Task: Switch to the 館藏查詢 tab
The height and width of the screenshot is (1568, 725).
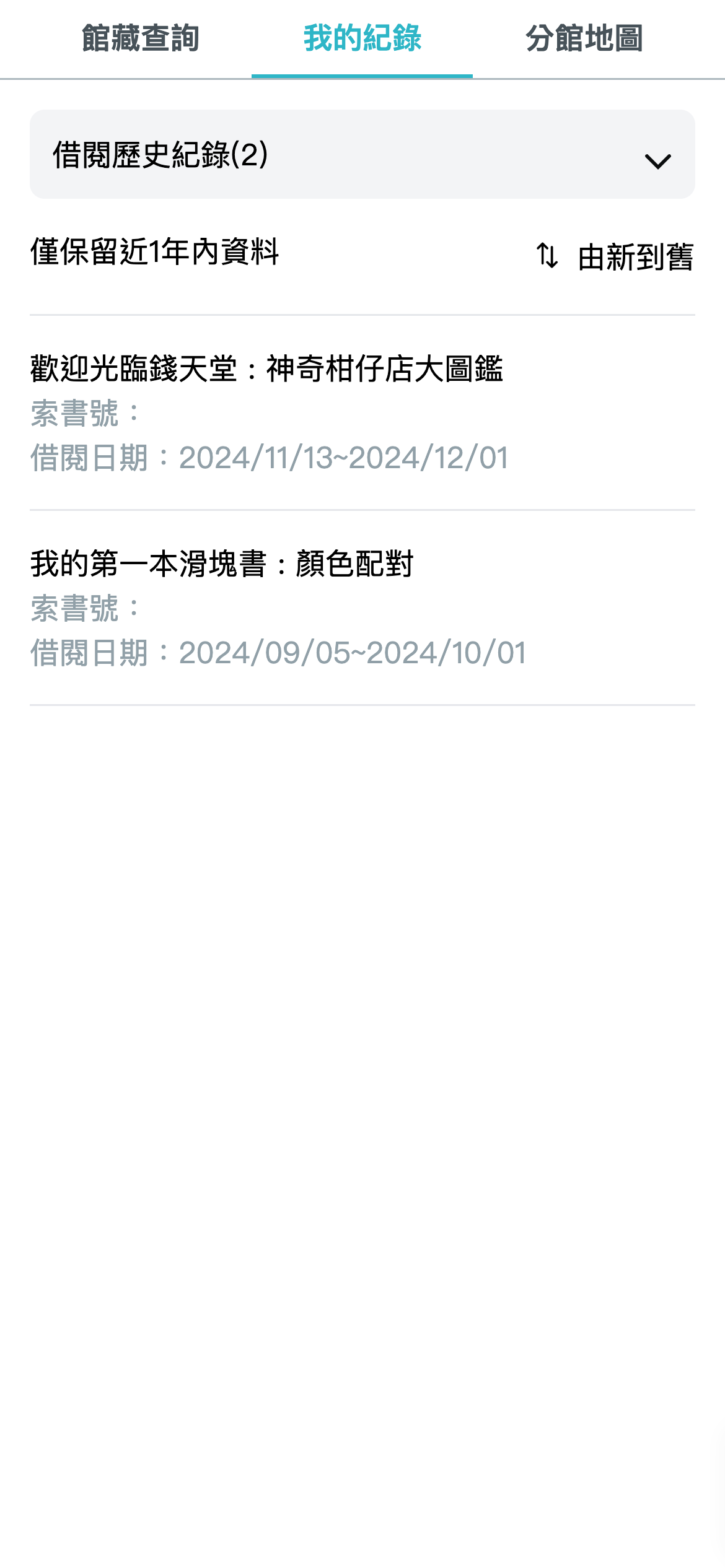Action: coord(140,38)
